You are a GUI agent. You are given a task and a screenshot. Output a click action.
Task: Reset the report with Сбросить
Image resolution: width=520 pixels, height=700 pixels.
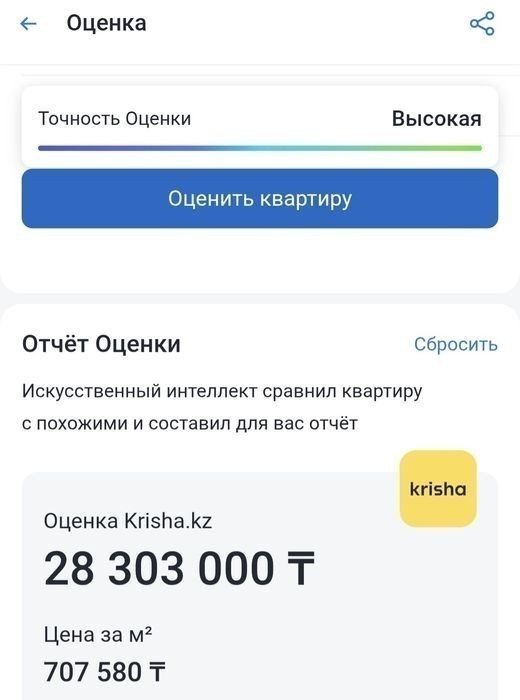456,344
